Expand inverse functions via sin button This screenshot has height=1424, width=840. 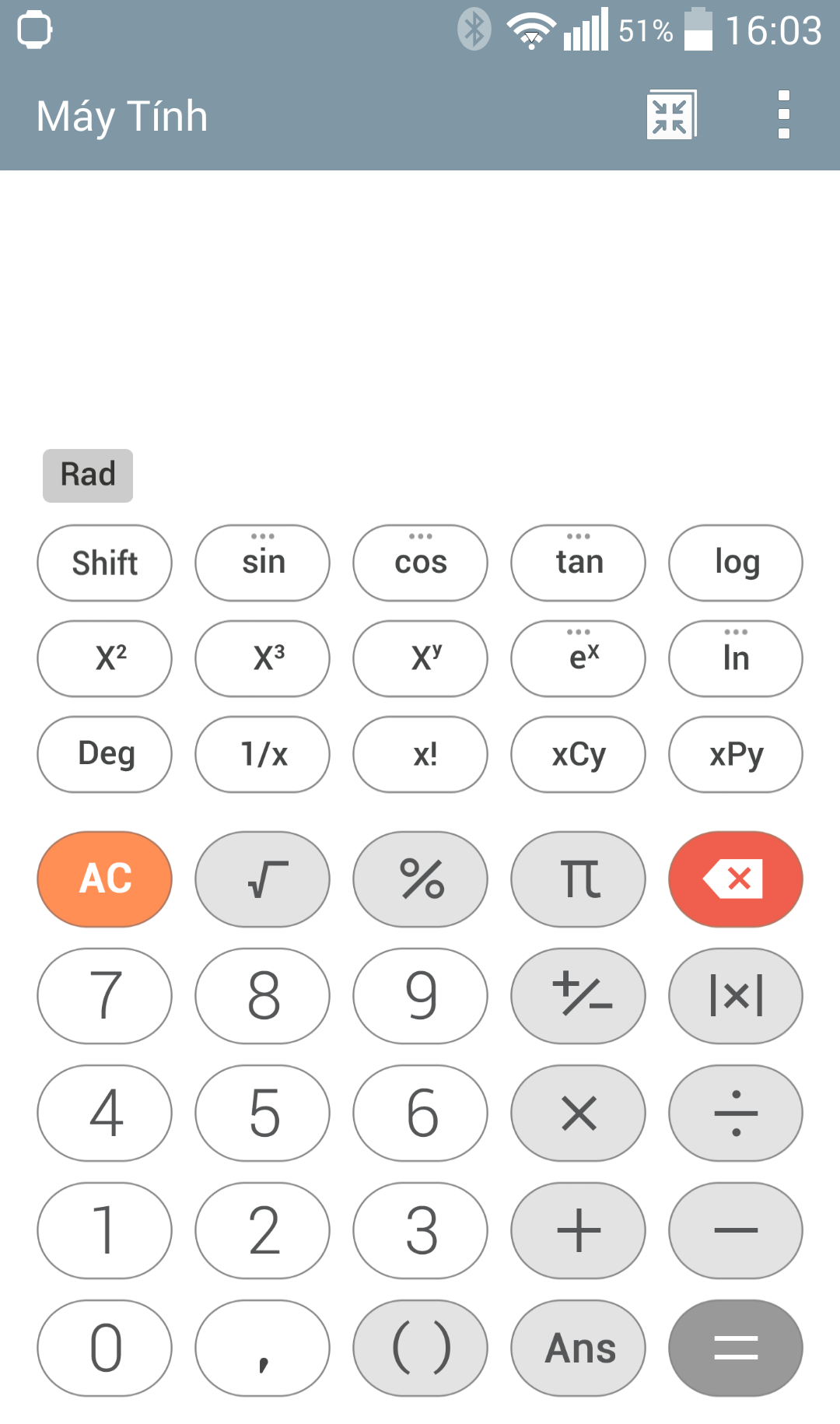point(261,562)
